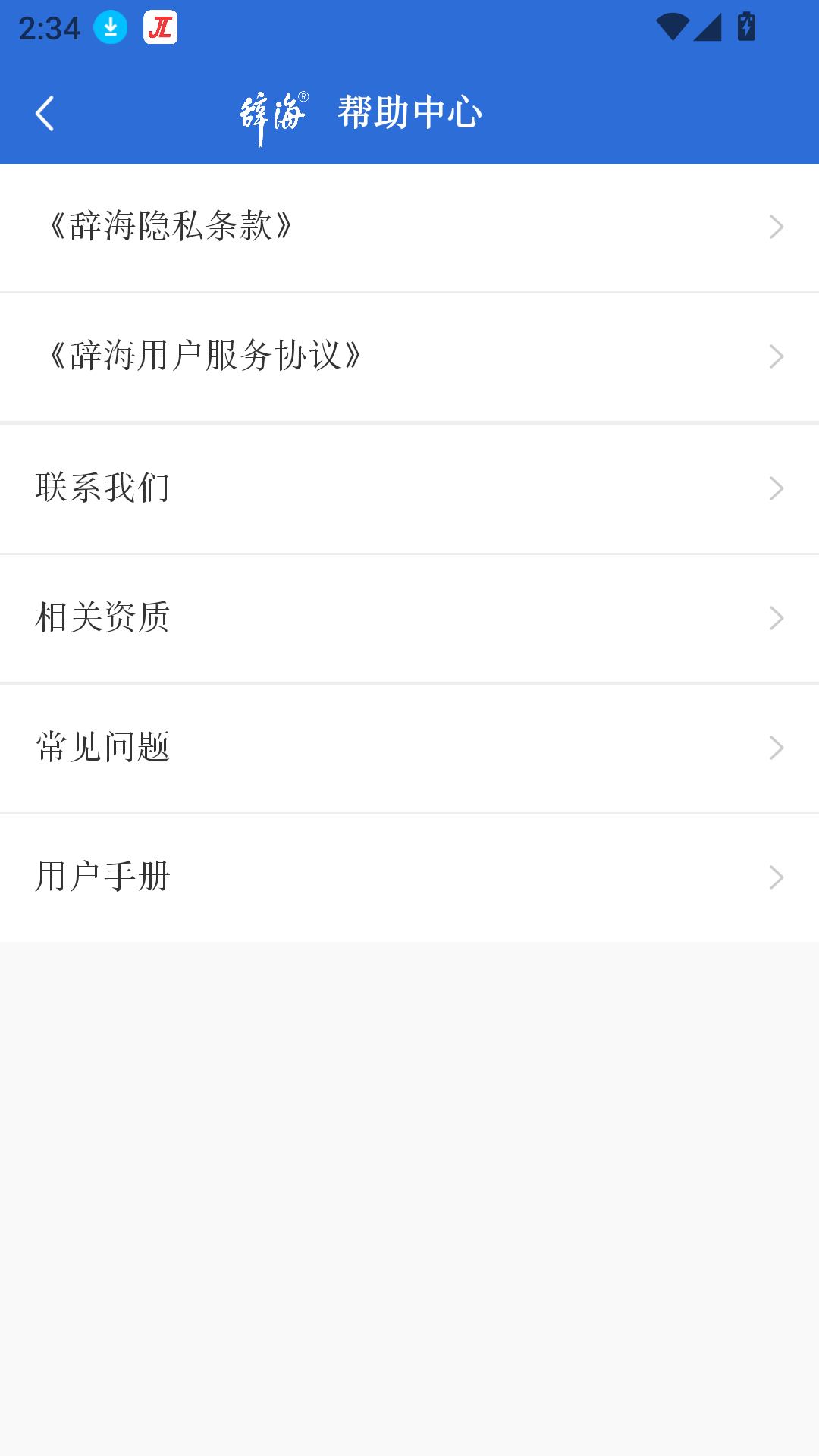Go back from 帮助中心
The image size is (819, 1456).
click(45, 114)
